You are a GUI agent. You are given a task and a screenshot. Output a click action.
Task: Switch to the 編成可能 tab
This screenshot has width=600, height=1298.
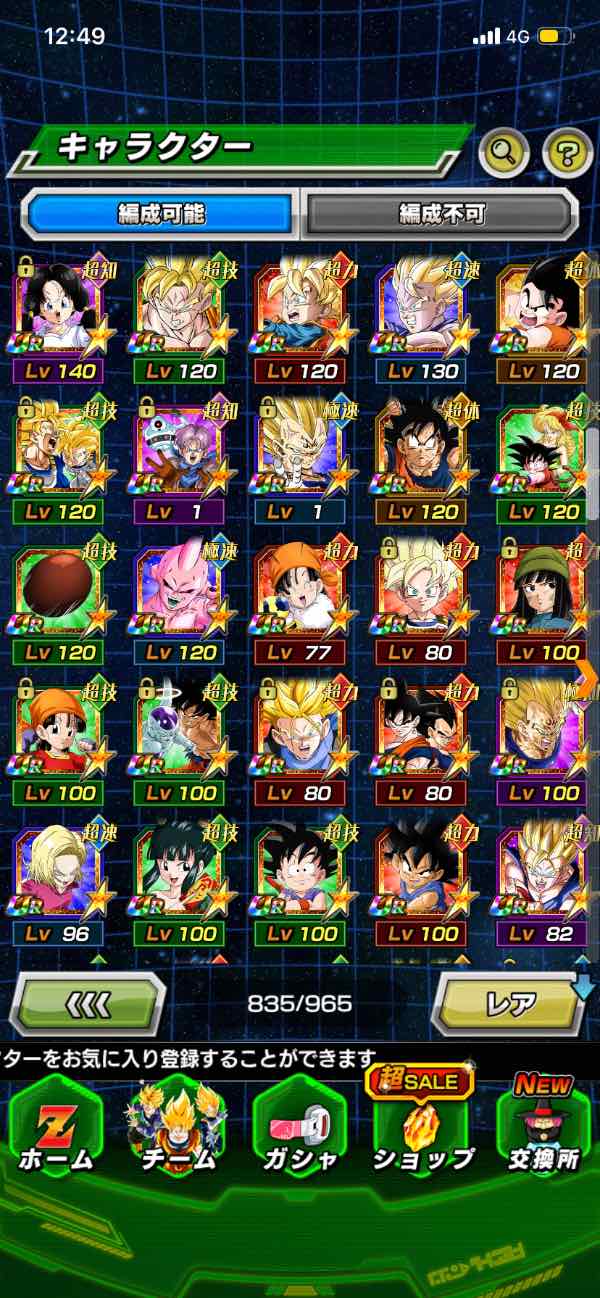pos(161,215)
